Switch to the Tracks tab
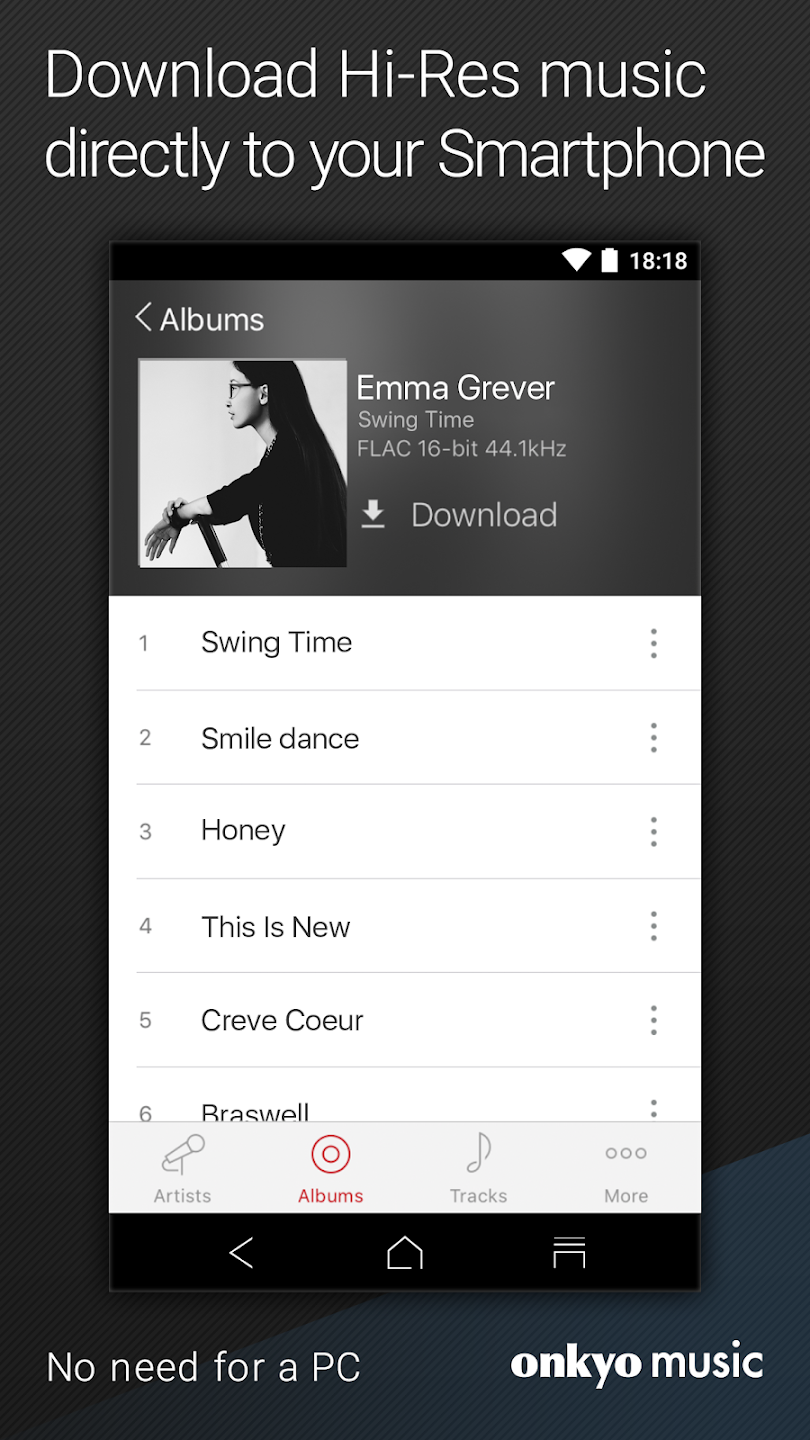Screen dimensions: 810x1440 pyautogui.click(x=478, y=1168)
